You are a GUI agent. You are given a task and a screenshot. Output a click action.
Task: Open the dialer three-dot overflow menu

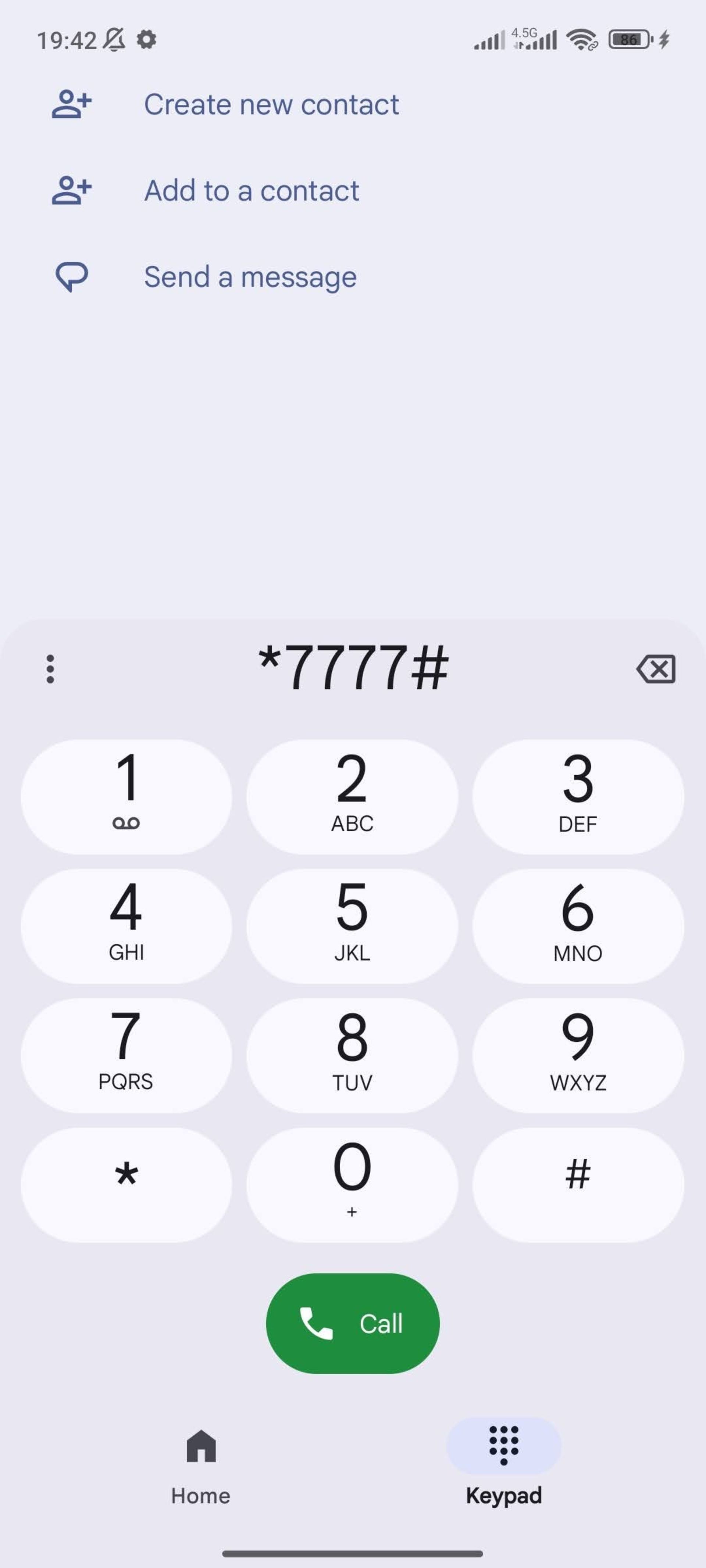point(50,670)
